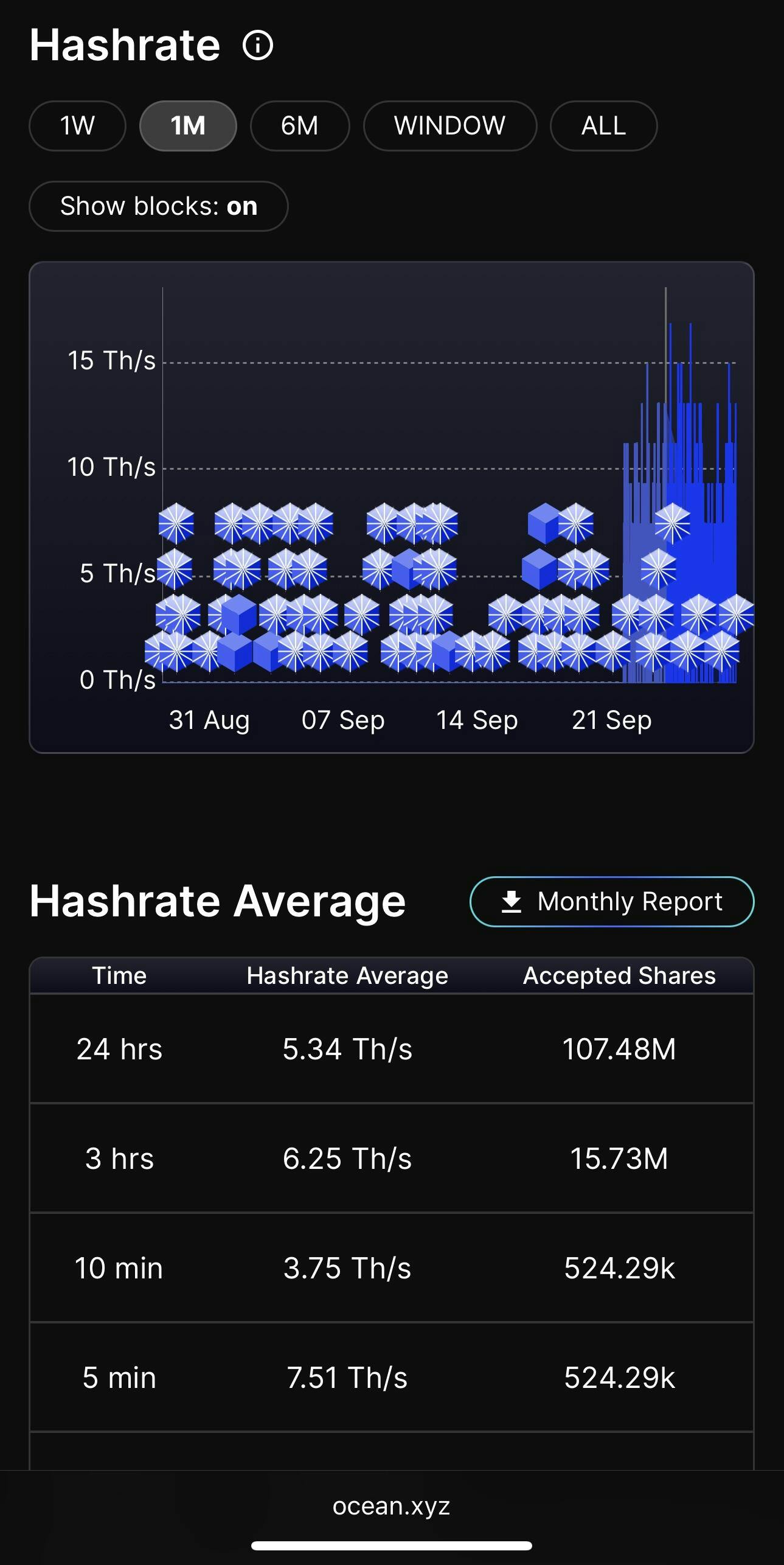Image resolution: width=784 pixels, height=1565 pixels.
Task: Open the Hashrate info icon
Action: tap(258, 46)
